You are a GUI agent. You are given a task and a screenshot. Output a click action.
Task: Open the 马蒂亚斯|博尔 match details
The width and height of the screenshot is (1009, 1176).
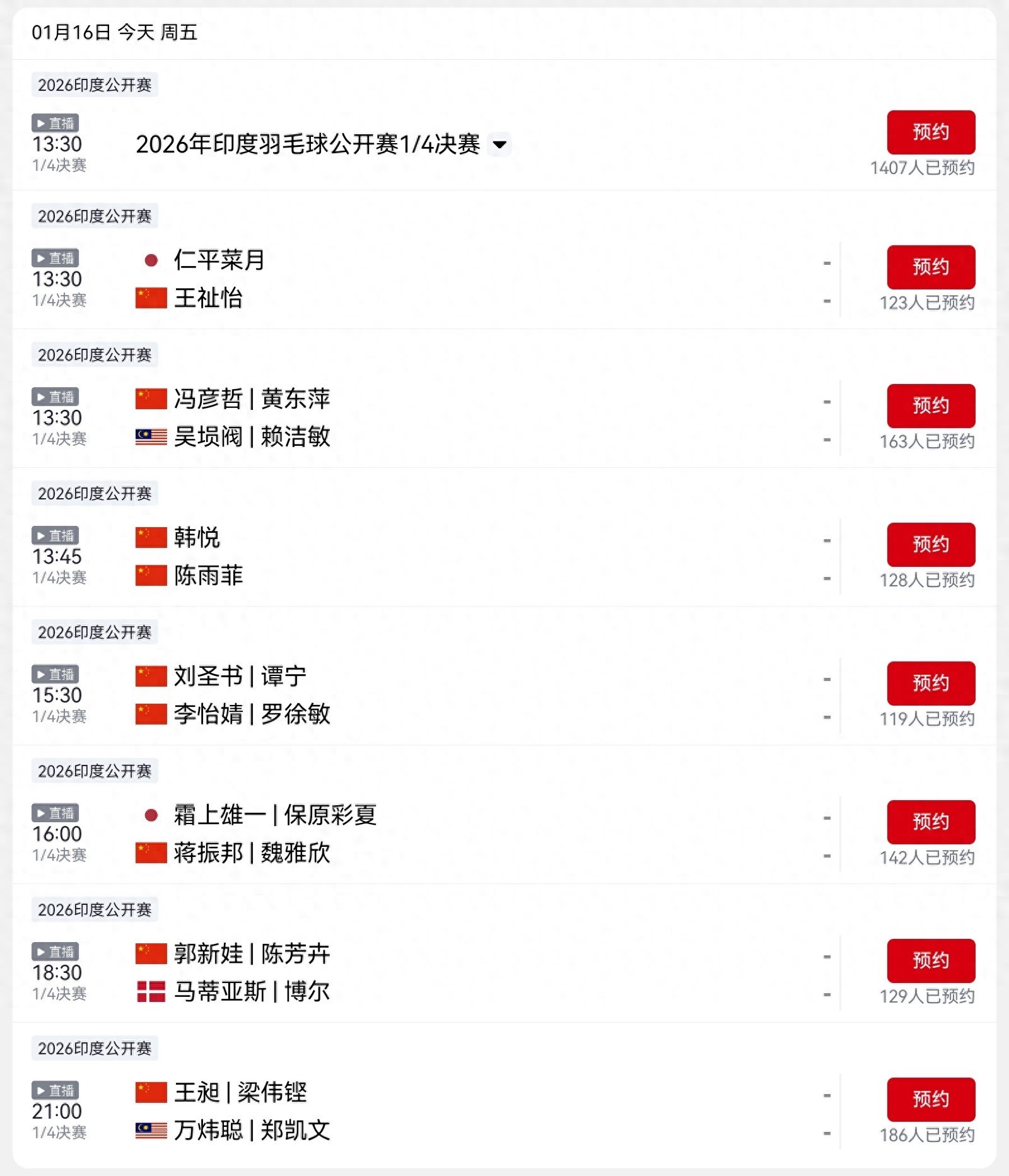(x=252, y=992)
